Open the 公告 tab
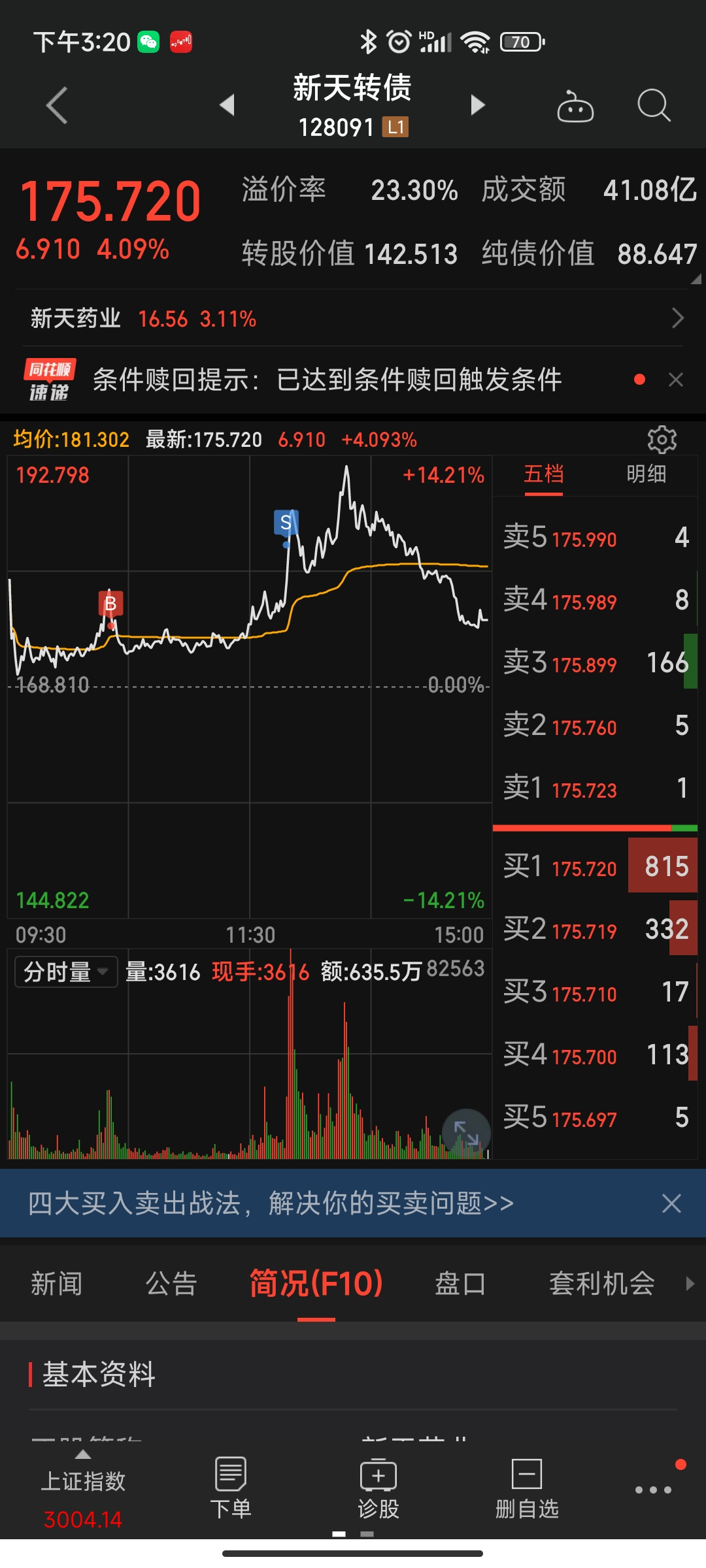Viewport: 706px width, 1568px height. [171, 1284]
